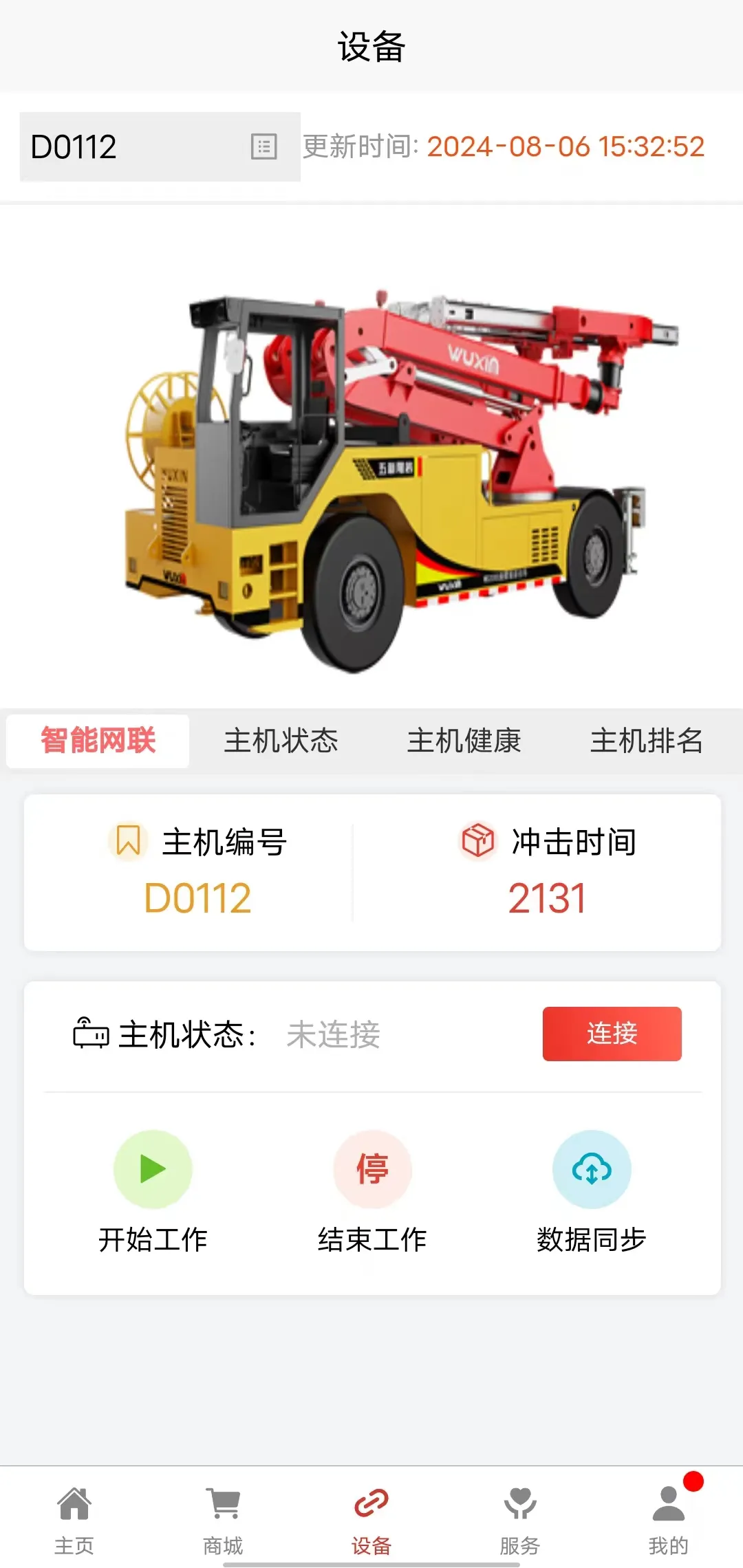Tap the red 连接 button
This screenshot has height=1568, width=743.
coord(612,1034)
